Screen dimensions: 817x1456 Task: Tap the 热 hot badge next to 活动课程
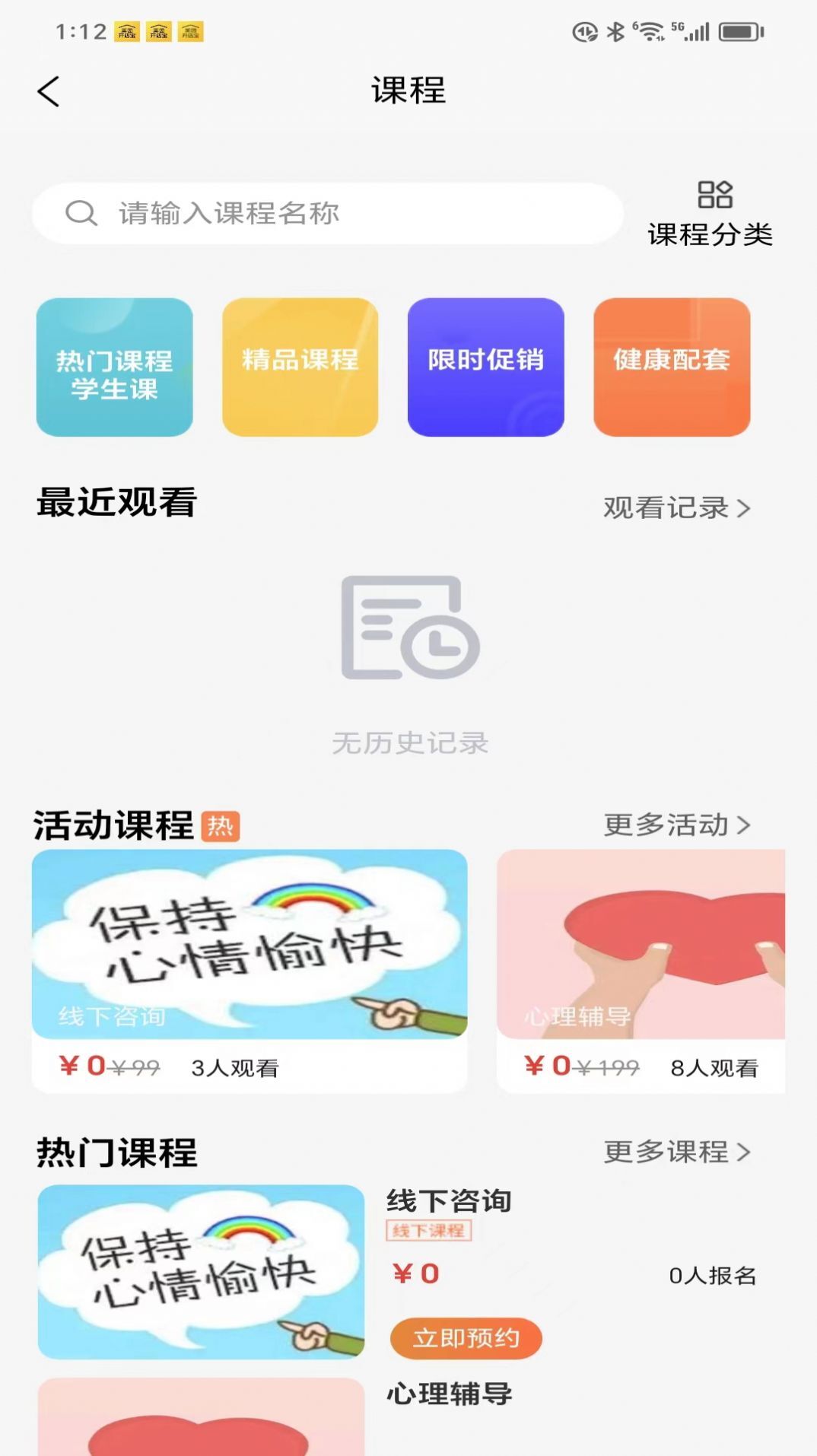pos(222,826)
